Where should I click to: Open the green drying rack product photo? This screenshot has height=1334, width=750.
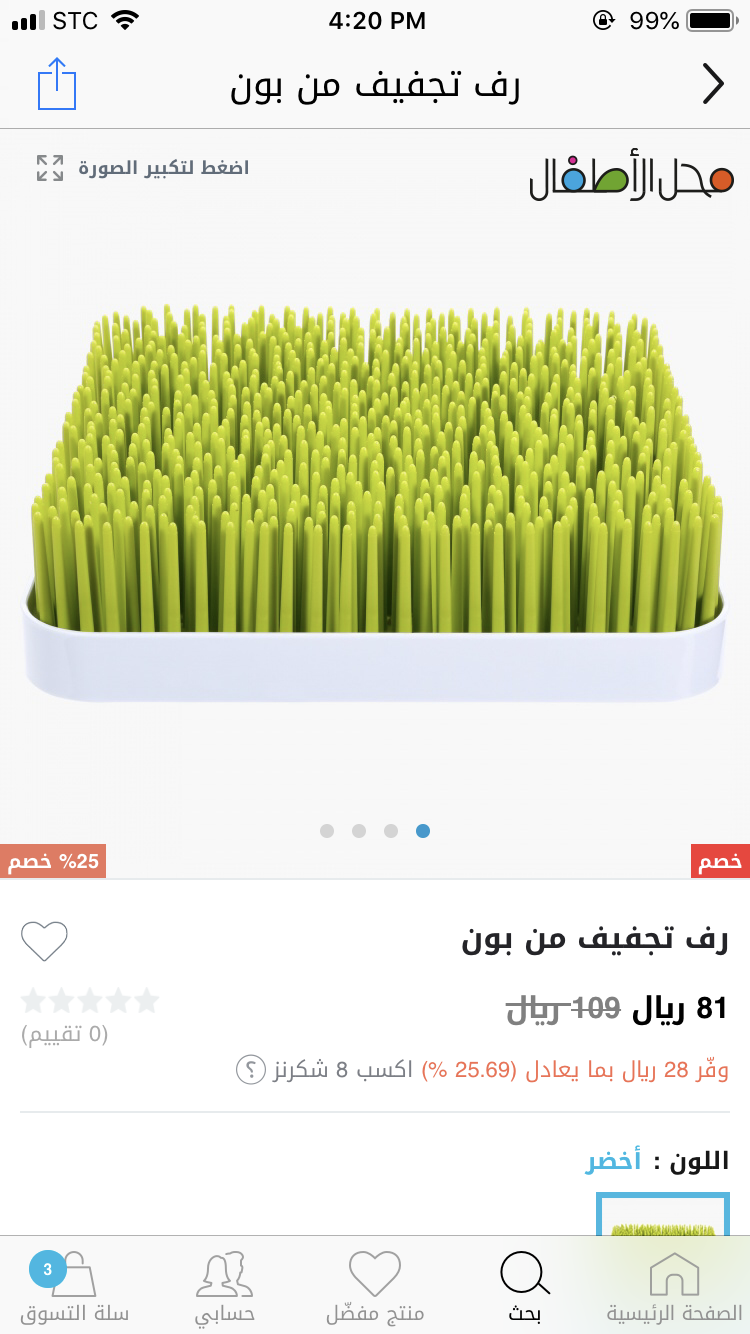[375, 500]
